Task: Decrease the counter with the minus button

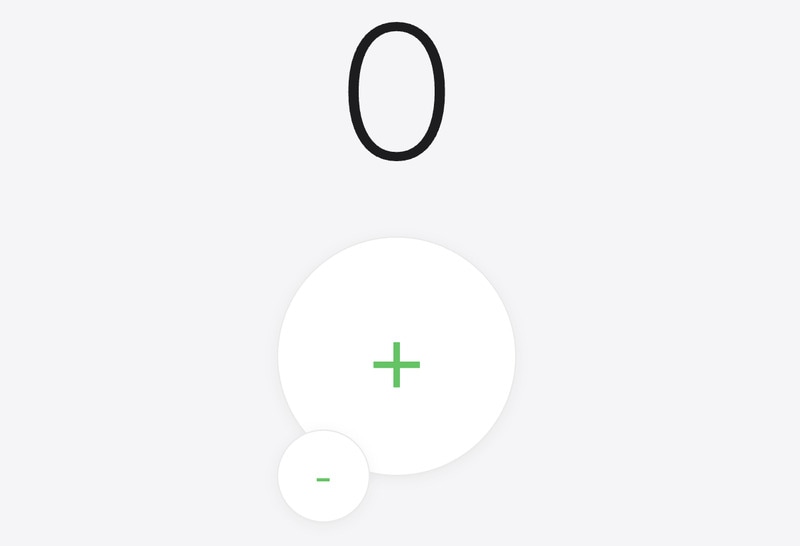Action: [323, 477]
